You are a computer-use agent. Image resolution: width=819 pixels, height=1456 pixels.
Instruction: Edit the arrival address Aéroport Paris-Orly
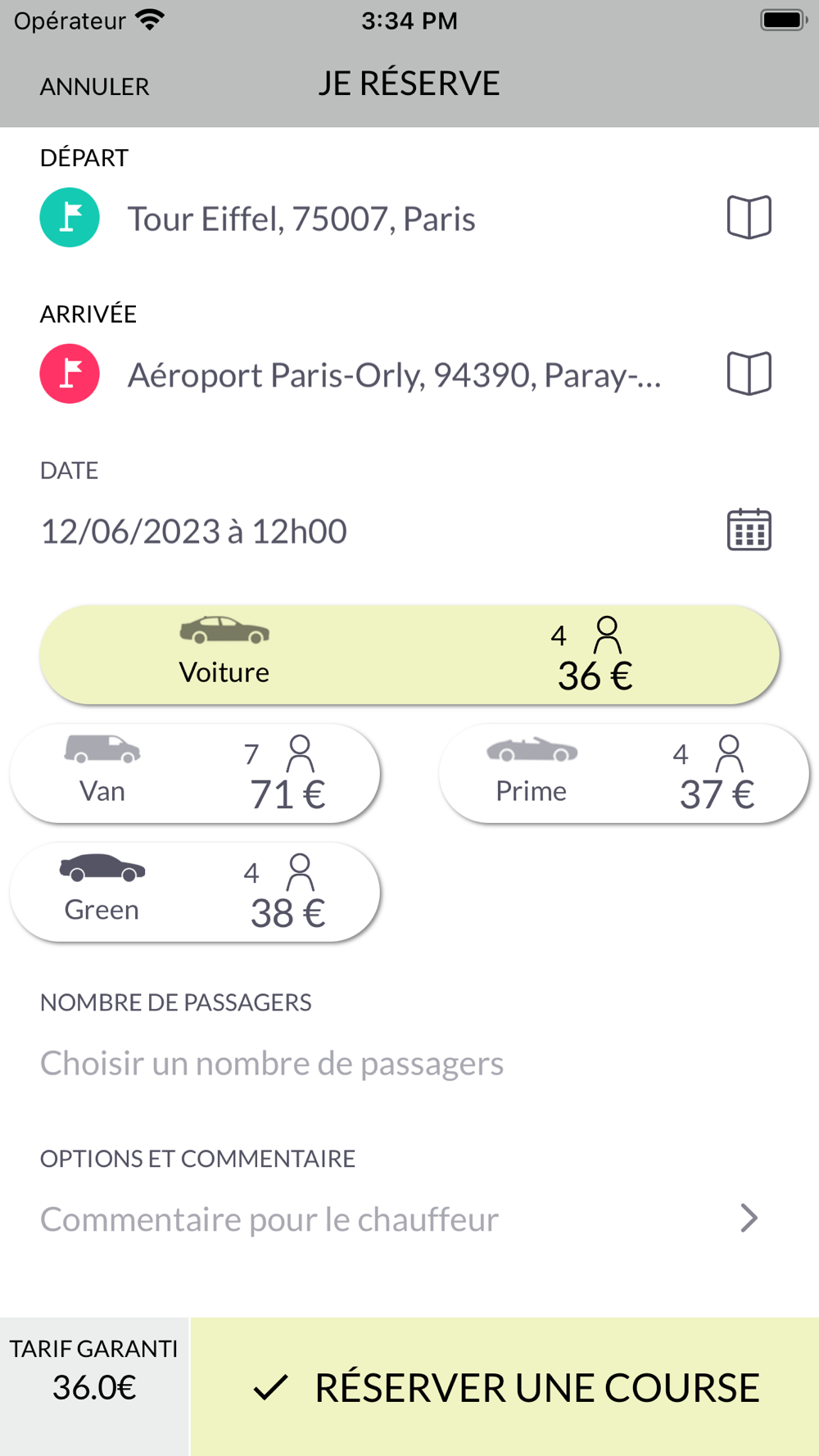click(x=395, y=375)
